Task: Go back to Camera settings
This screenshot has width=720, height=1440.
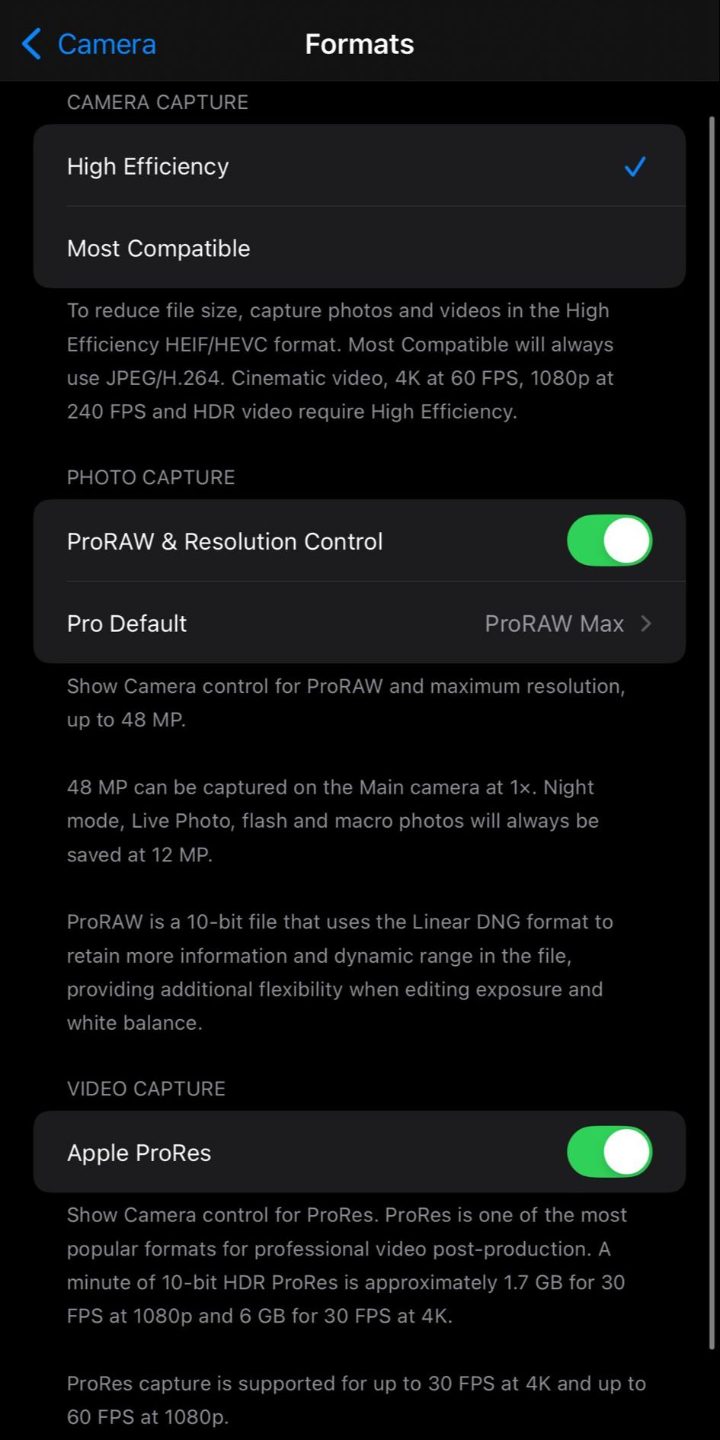Action: pos(88,44)
